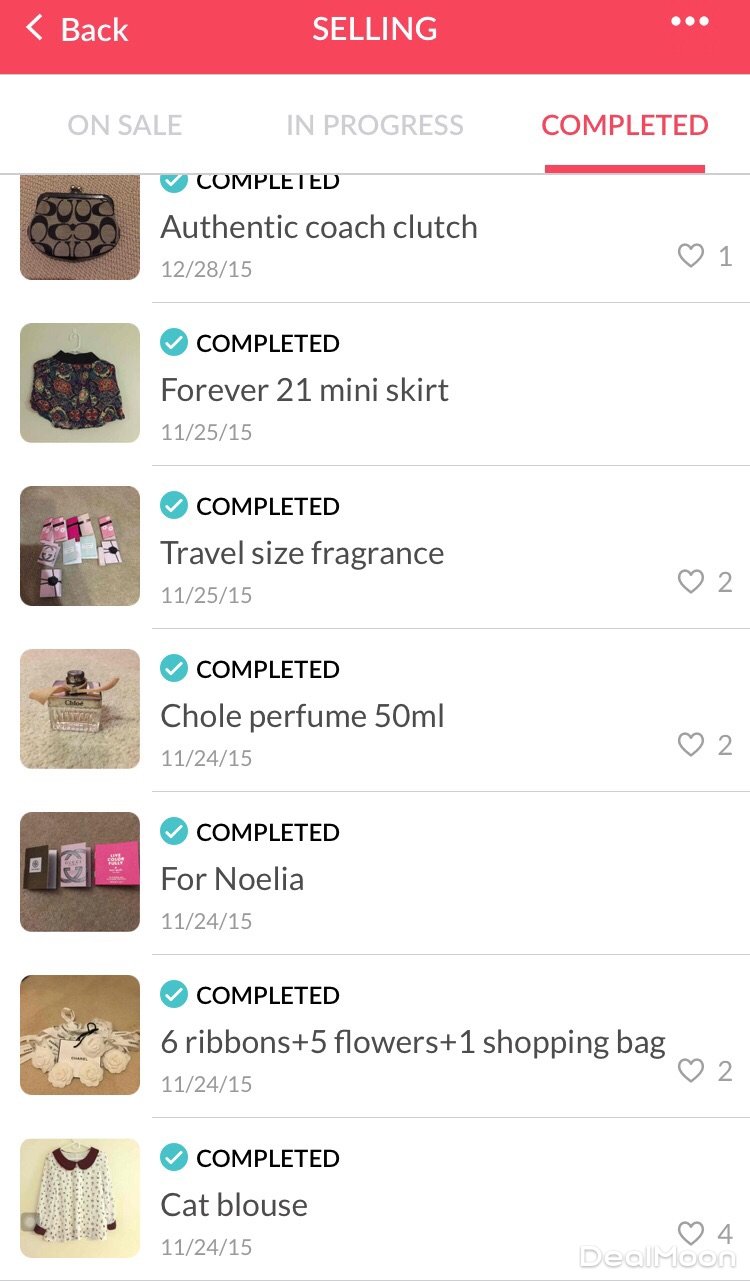Viewport: 750px width, 1281px height.
Task: Open the three-dot overflow menu
Action: pos(689,23)
